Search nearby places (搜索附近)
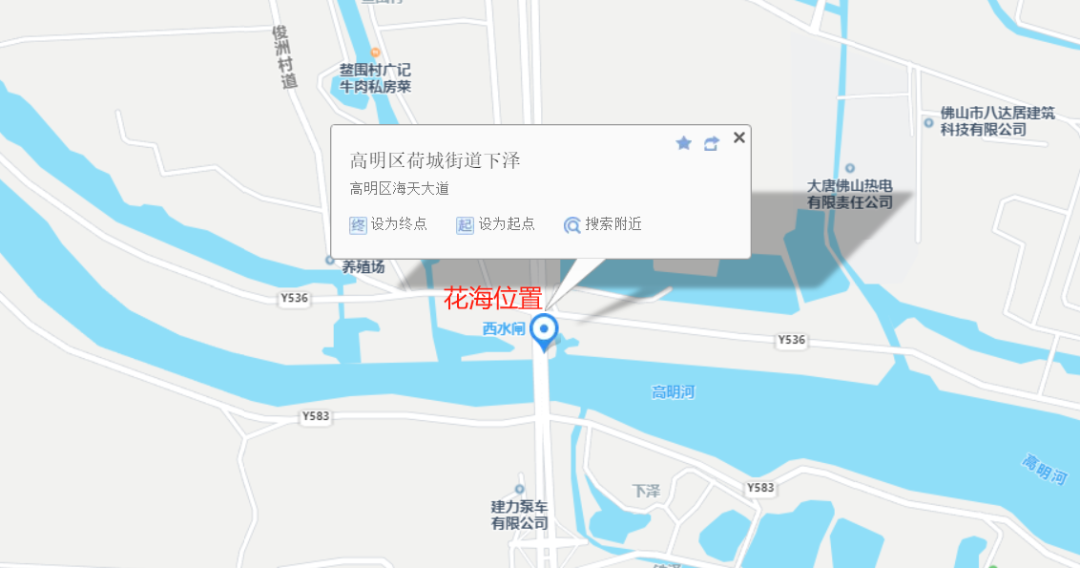The height and width of the screenshot is (568, 1080). [603, 224]
